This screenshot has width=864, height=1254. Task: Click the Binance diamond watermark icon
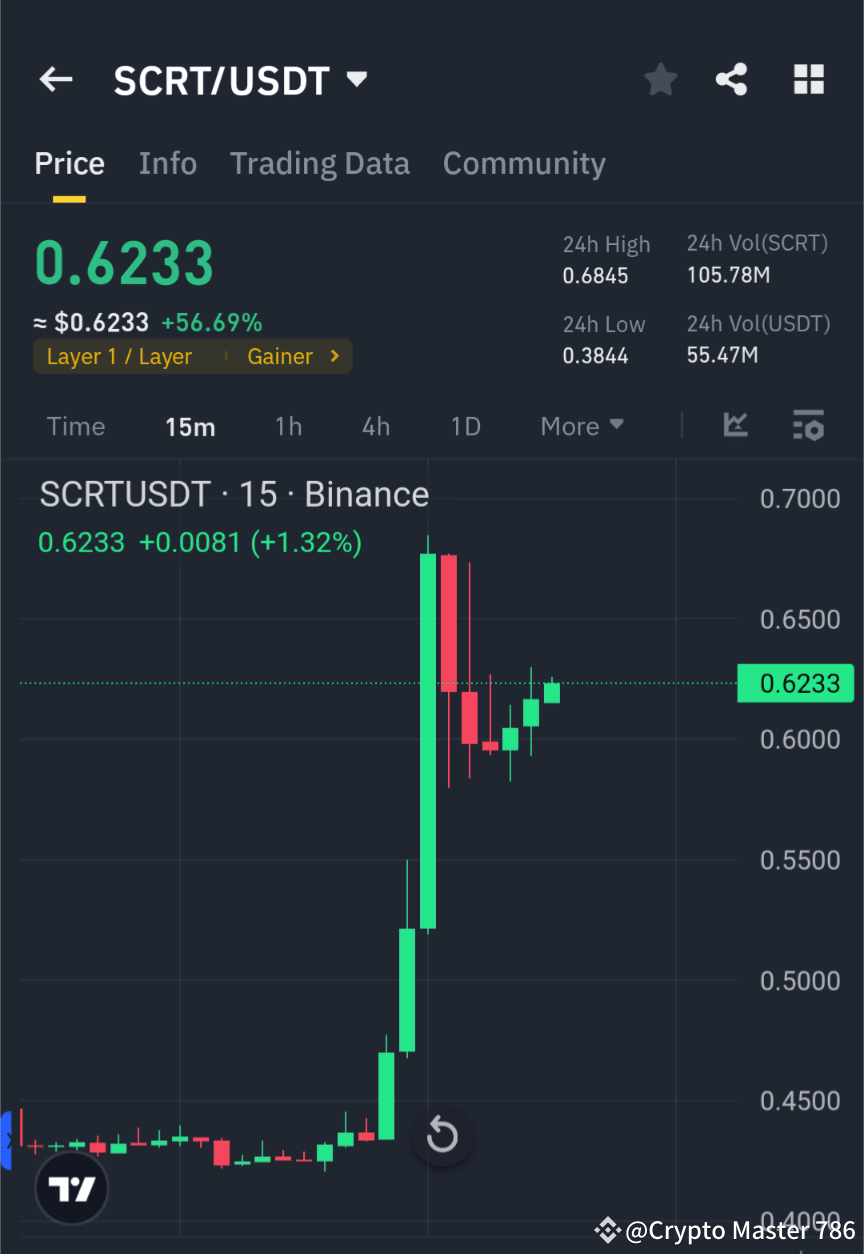(607, 1230)
